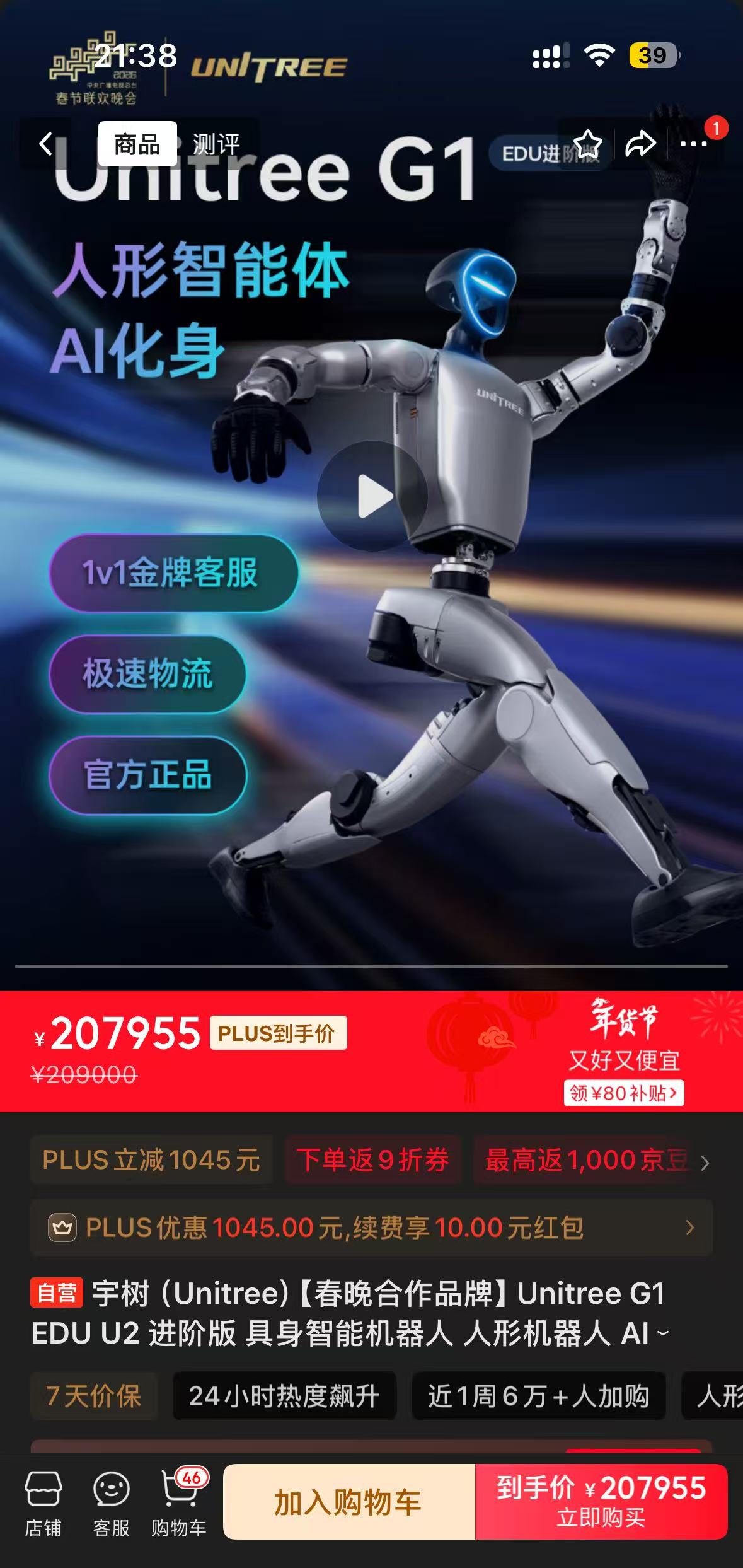Expand promotions list via chevron after 最高返1,000京豆
This screenshot has width=743, height=1568.
[x=705, y=1162]
